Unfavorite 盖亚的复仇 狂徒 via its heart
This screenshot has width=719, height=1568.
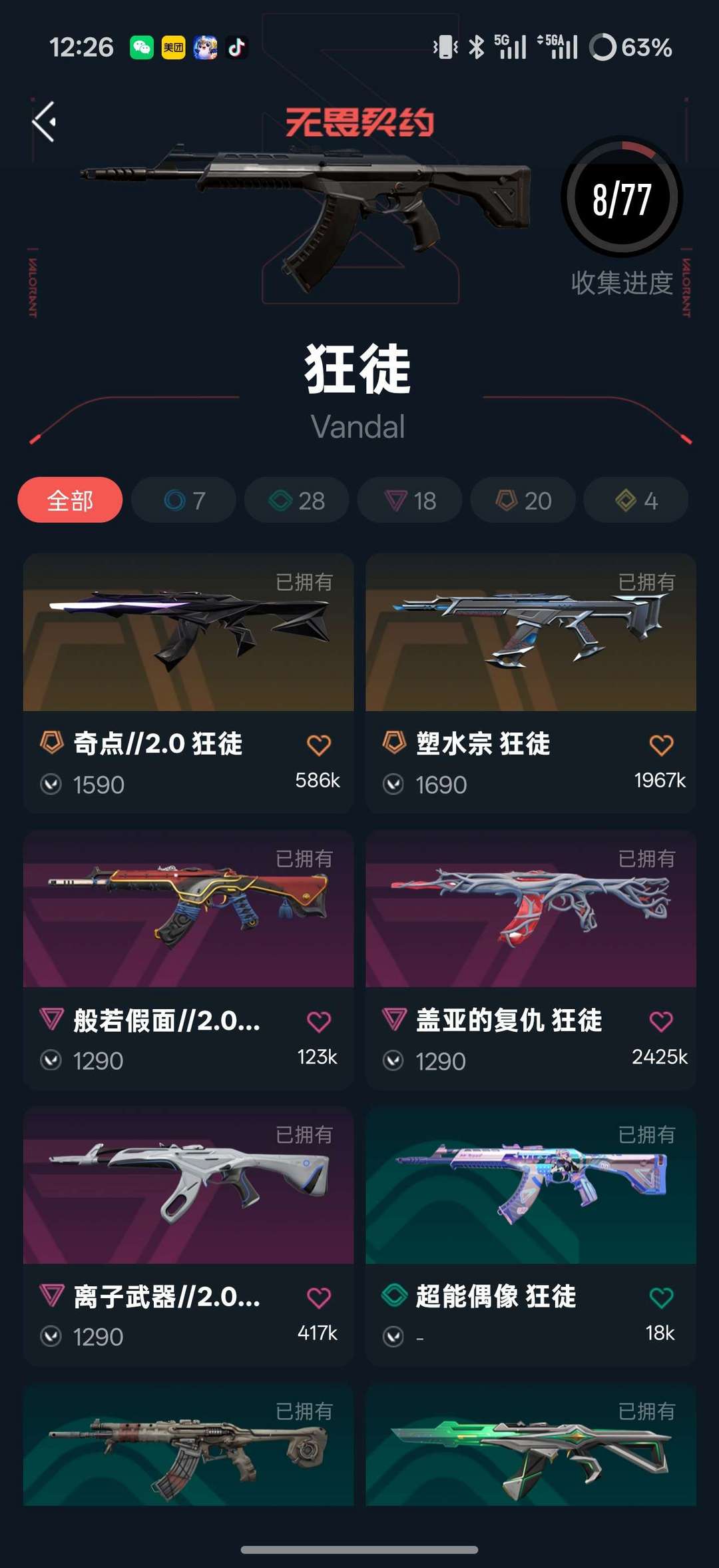click(660, 1021)
